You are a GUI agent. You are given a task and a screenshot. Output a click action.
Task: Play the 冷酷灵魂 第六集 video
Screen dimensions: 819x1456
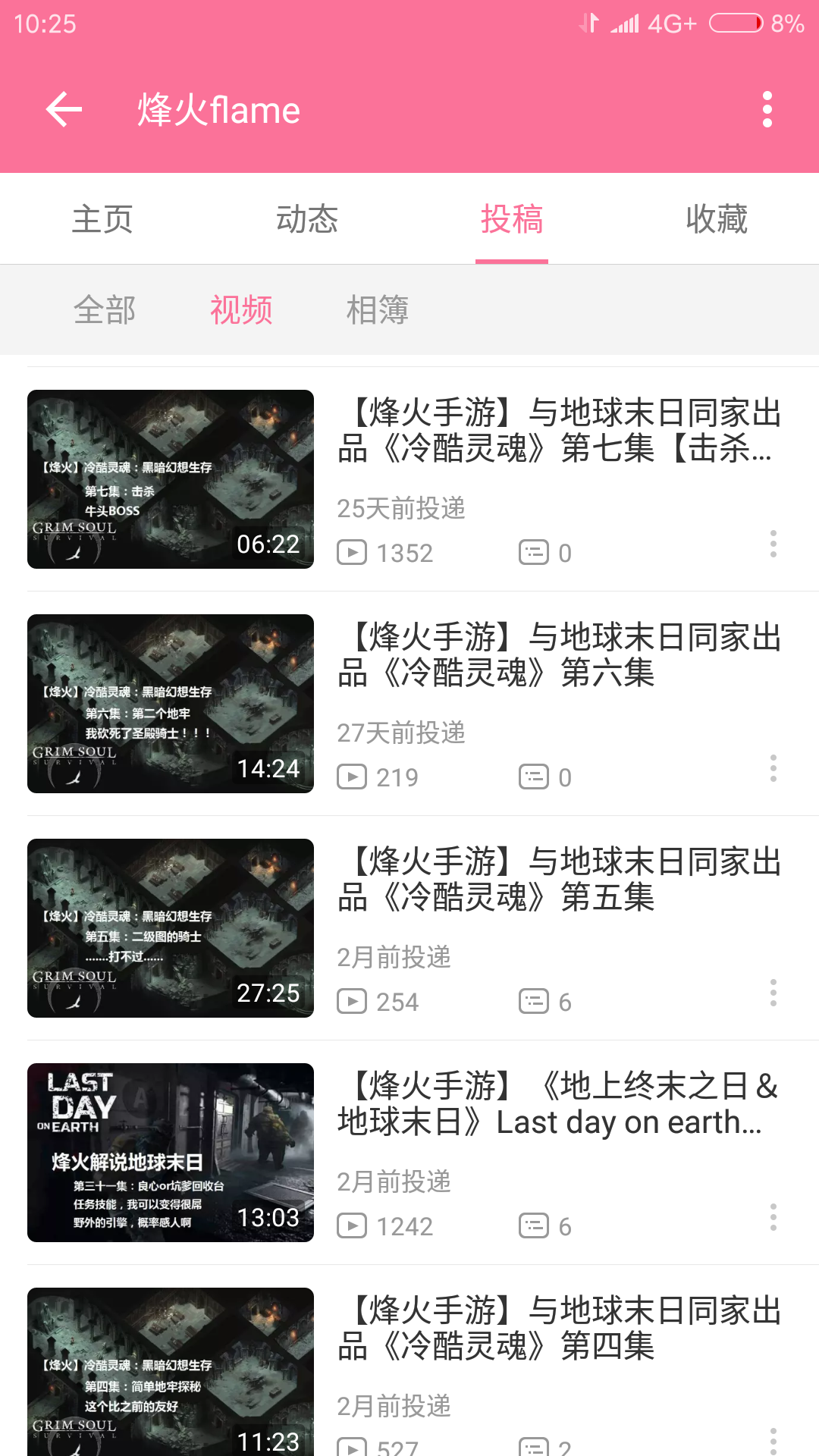click(559, 654)
